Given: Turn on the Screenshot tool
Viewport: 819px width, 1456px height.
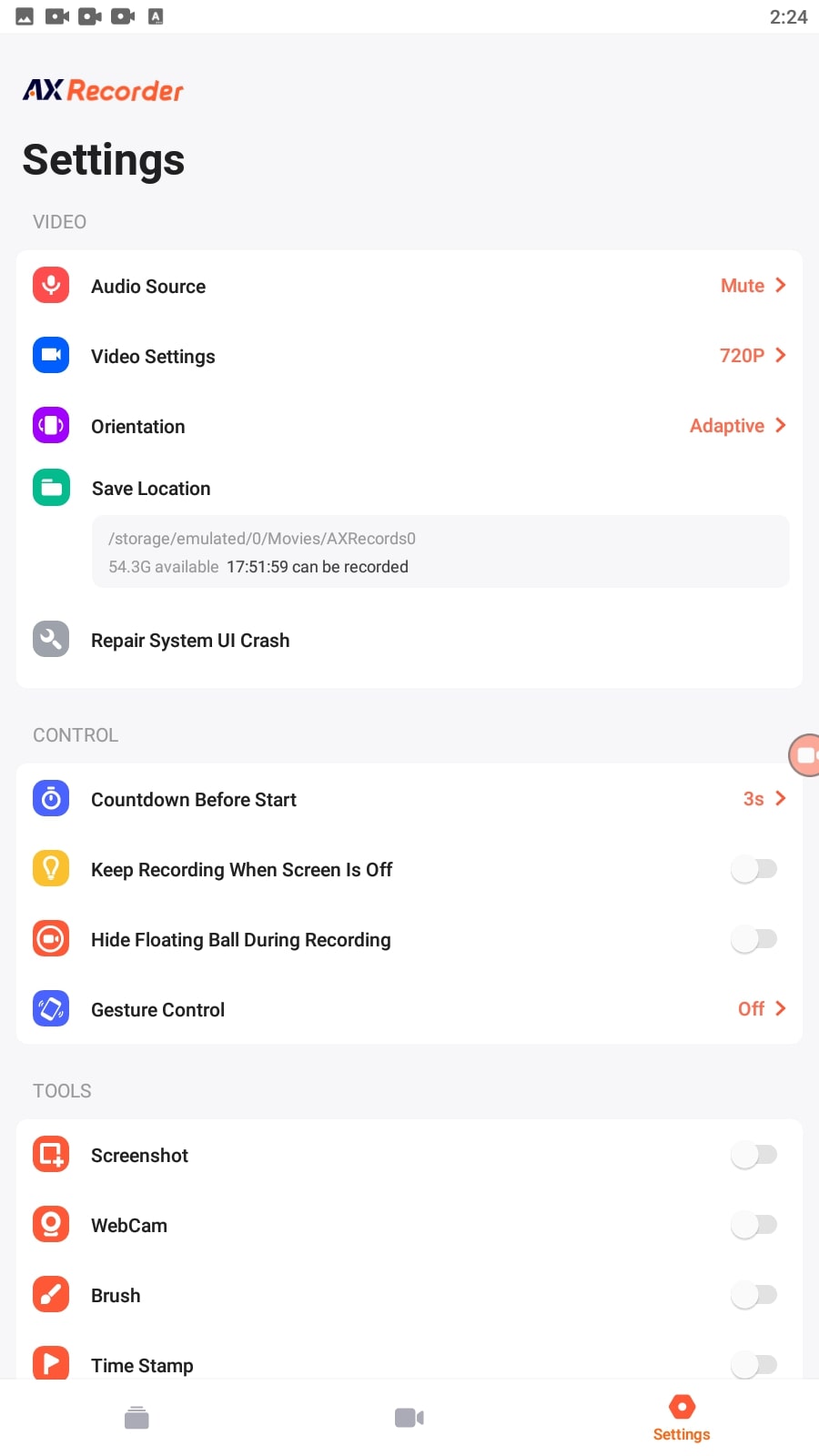Looking at the screenshot, I should [754, 1155].
